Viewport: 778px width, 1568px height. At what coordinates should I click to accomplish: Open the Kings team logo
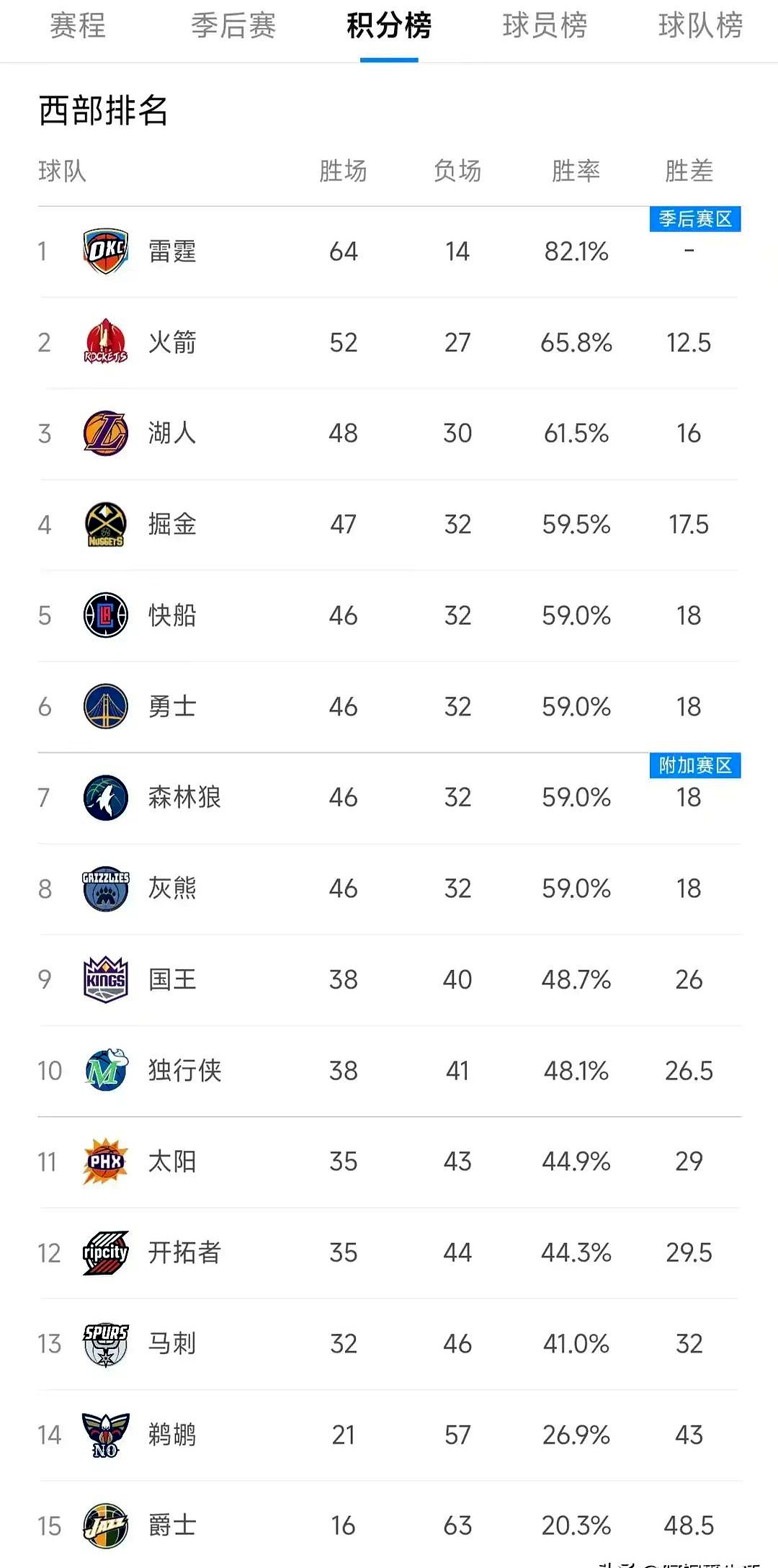105,979
